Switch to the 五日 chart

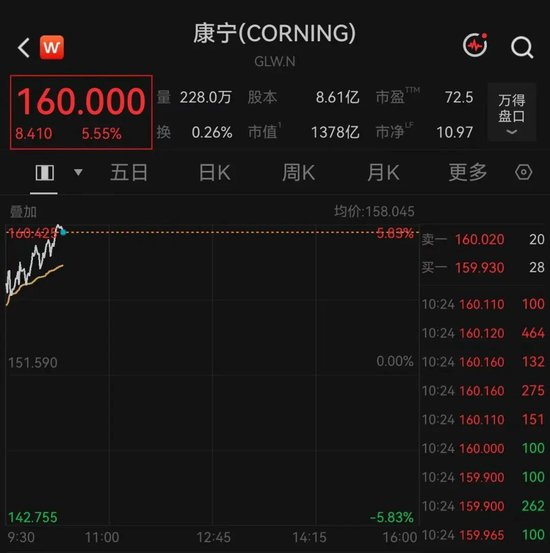(129, 172)
